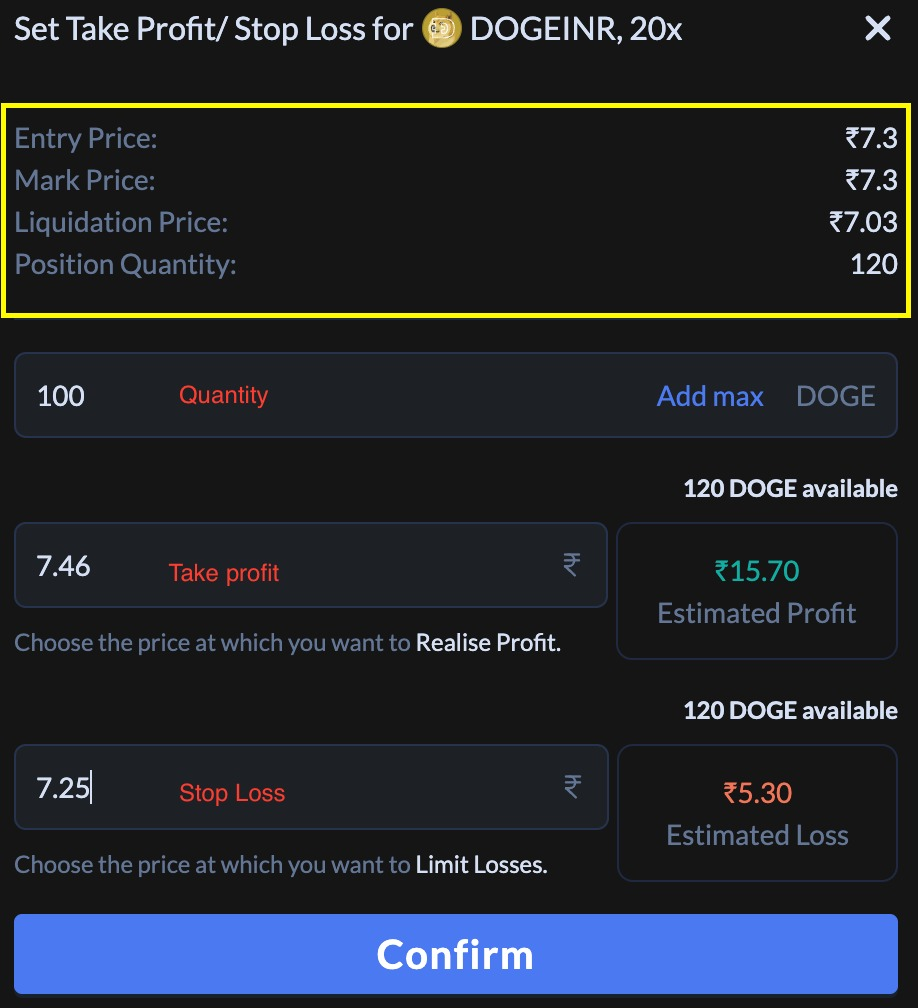Viewport: 918px width, 1008px height.
Task: Tap Add max for quantity
Action: pos(709,396)
